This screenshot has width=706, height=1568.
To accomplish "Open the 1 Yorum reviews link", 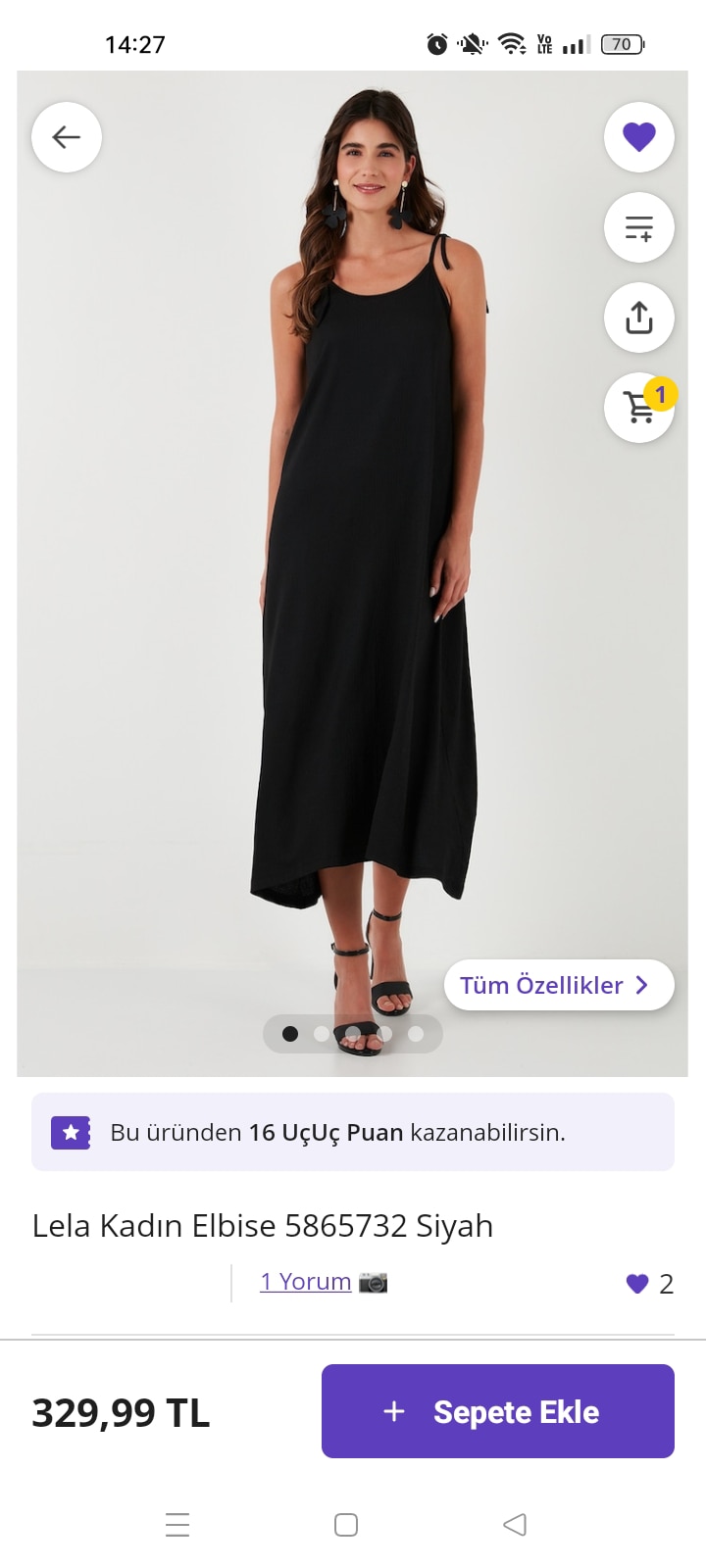I will (x=305, y=1282).
